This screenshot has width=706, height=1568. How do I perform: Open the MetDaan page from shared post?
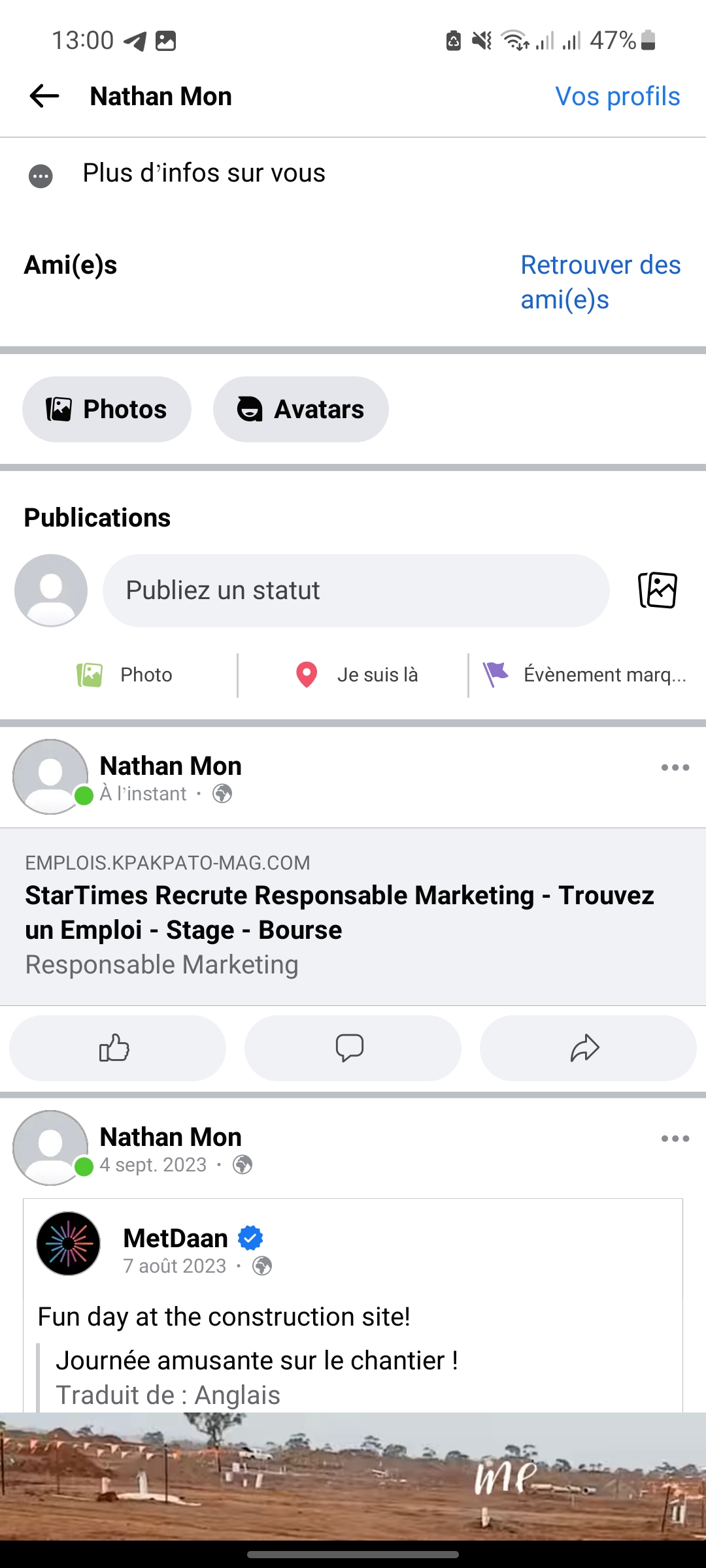[x=175, y=1238]
